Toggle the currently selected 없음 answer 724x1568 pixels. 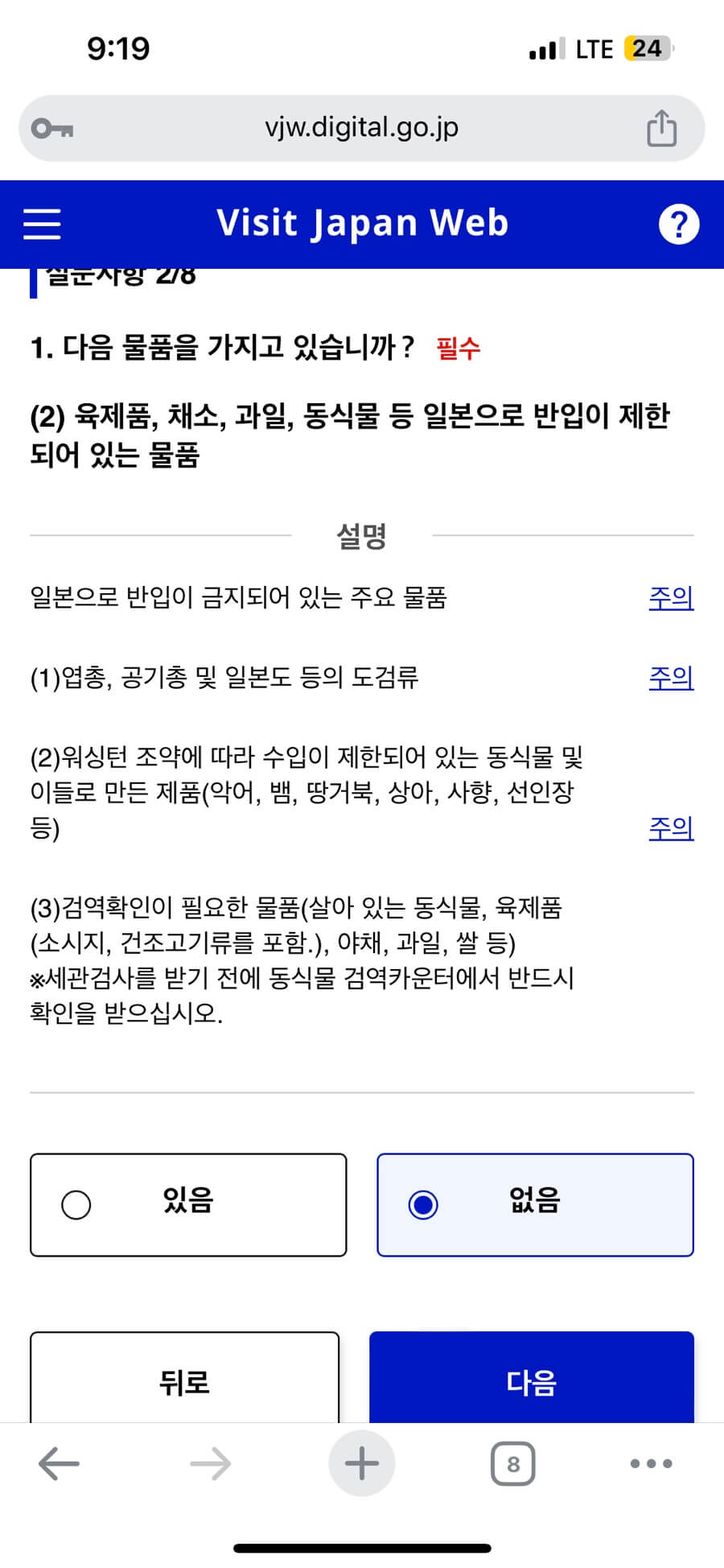[533, 1204]
